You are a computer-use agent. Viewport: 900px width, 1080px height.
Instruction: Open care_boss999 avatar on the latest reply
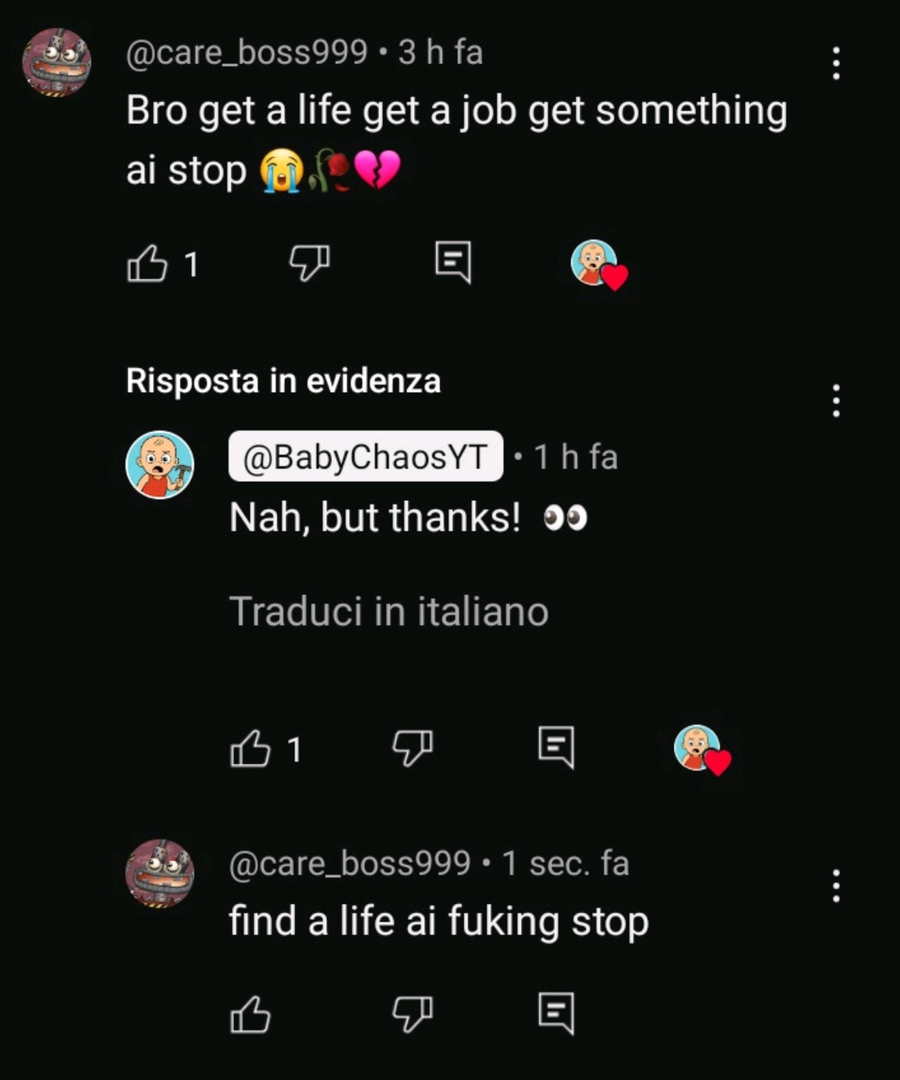[159, 873]
